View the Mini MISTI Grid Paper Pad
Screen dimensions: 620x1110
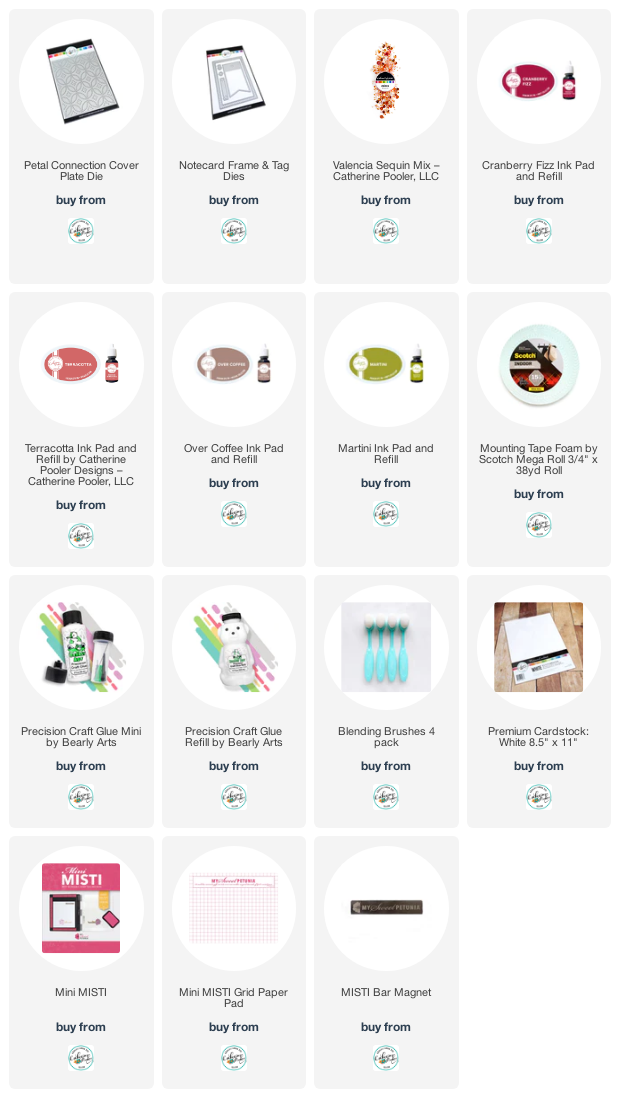234,962
